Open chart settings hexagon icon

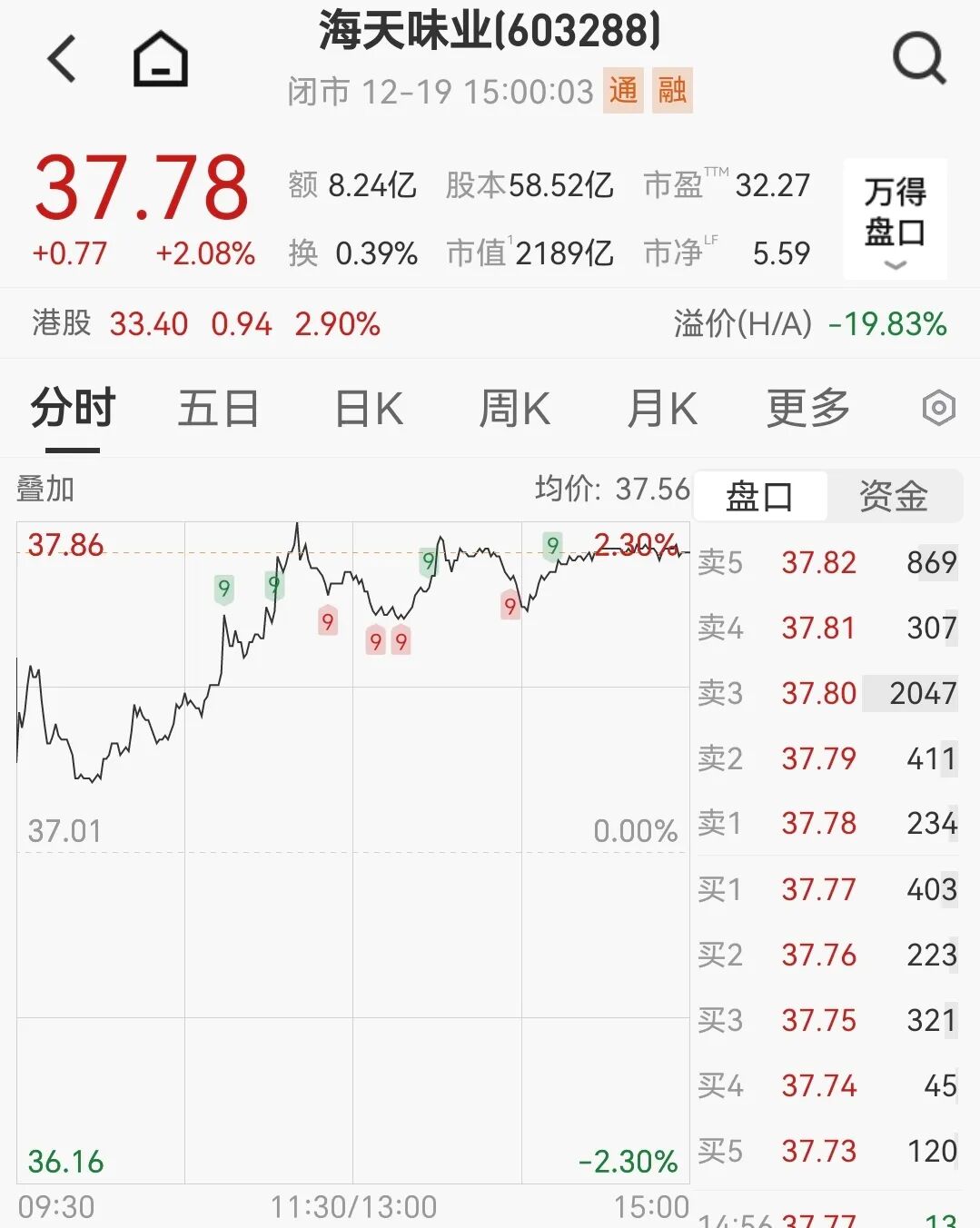point(938,408)
